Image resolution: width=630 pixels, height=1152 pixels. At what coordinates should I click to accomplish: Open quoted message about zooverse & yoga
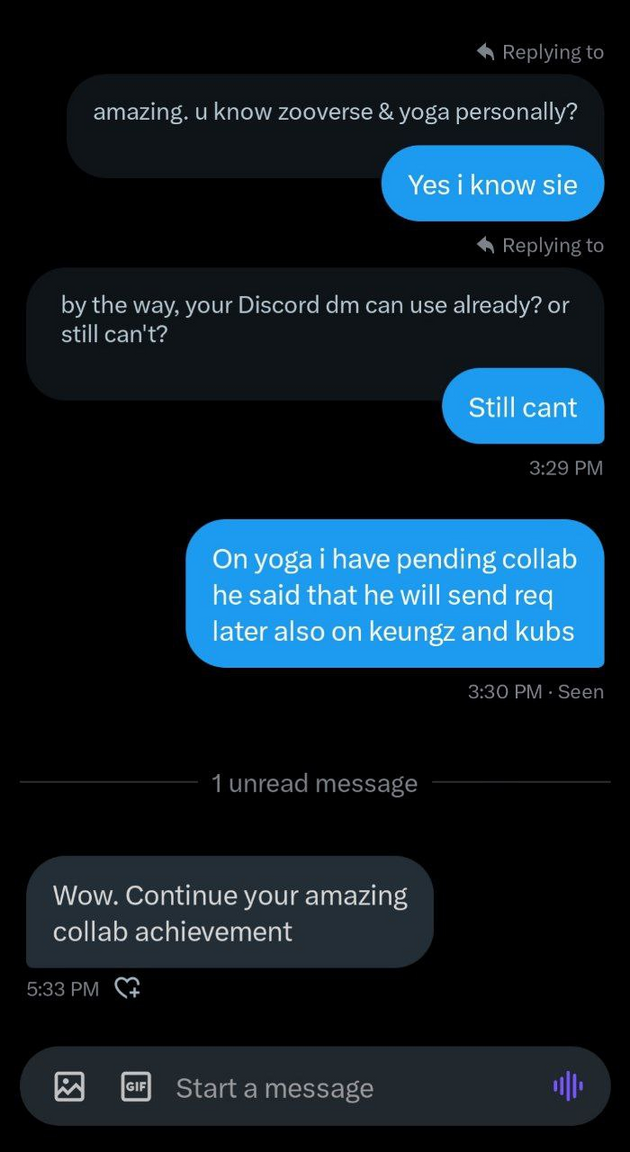click(334, 112)
